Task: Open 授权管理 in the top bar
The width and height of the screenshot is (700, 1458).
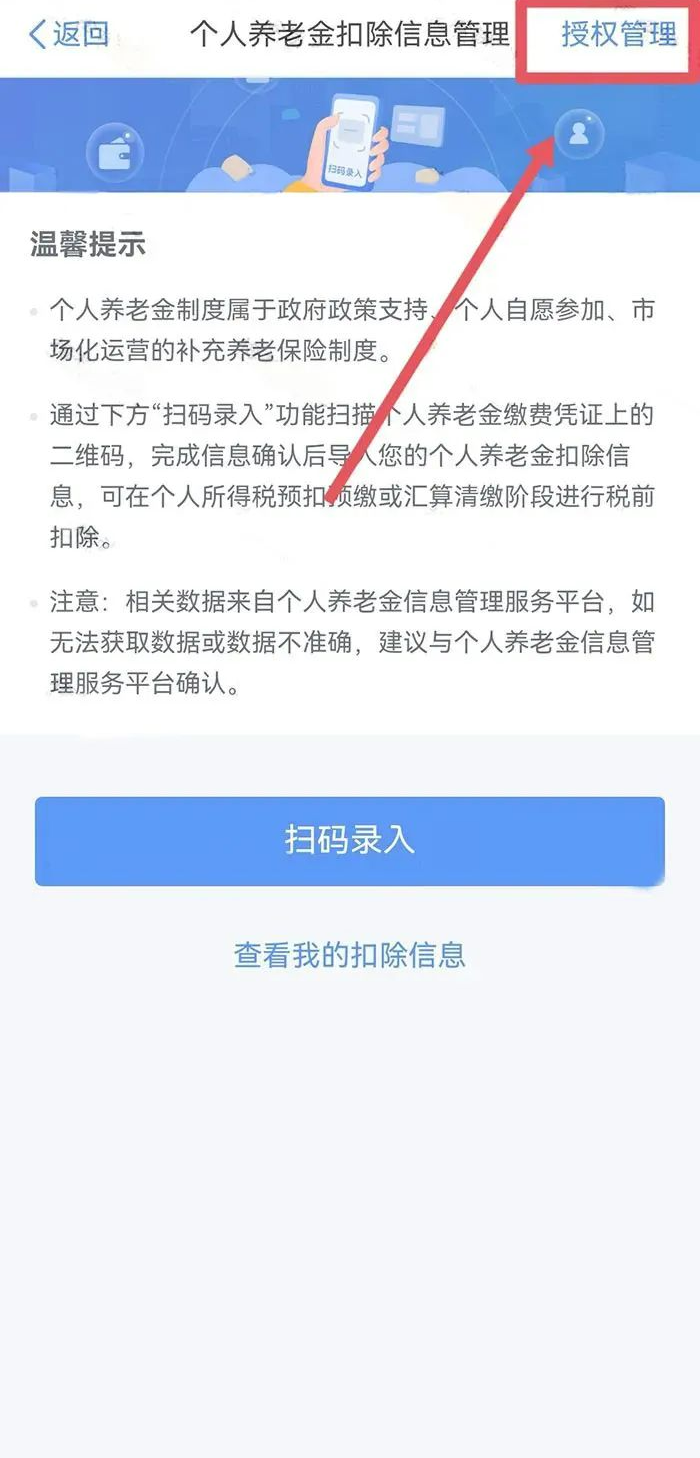Action: pyautogui.click(x=618, y=35)
